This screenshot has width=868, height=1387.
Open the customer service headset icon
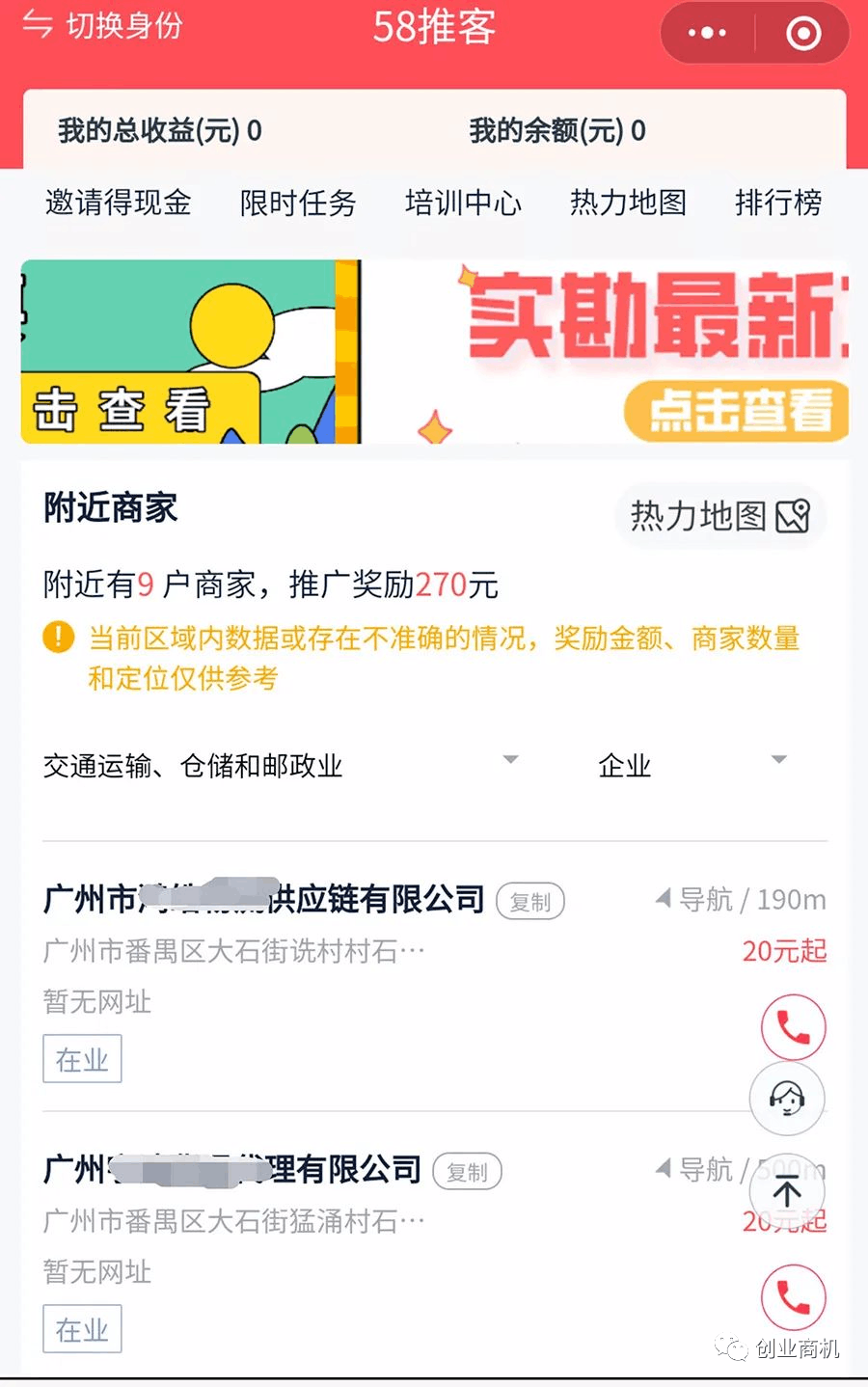pyautogui.click(x=787, y=1098)
